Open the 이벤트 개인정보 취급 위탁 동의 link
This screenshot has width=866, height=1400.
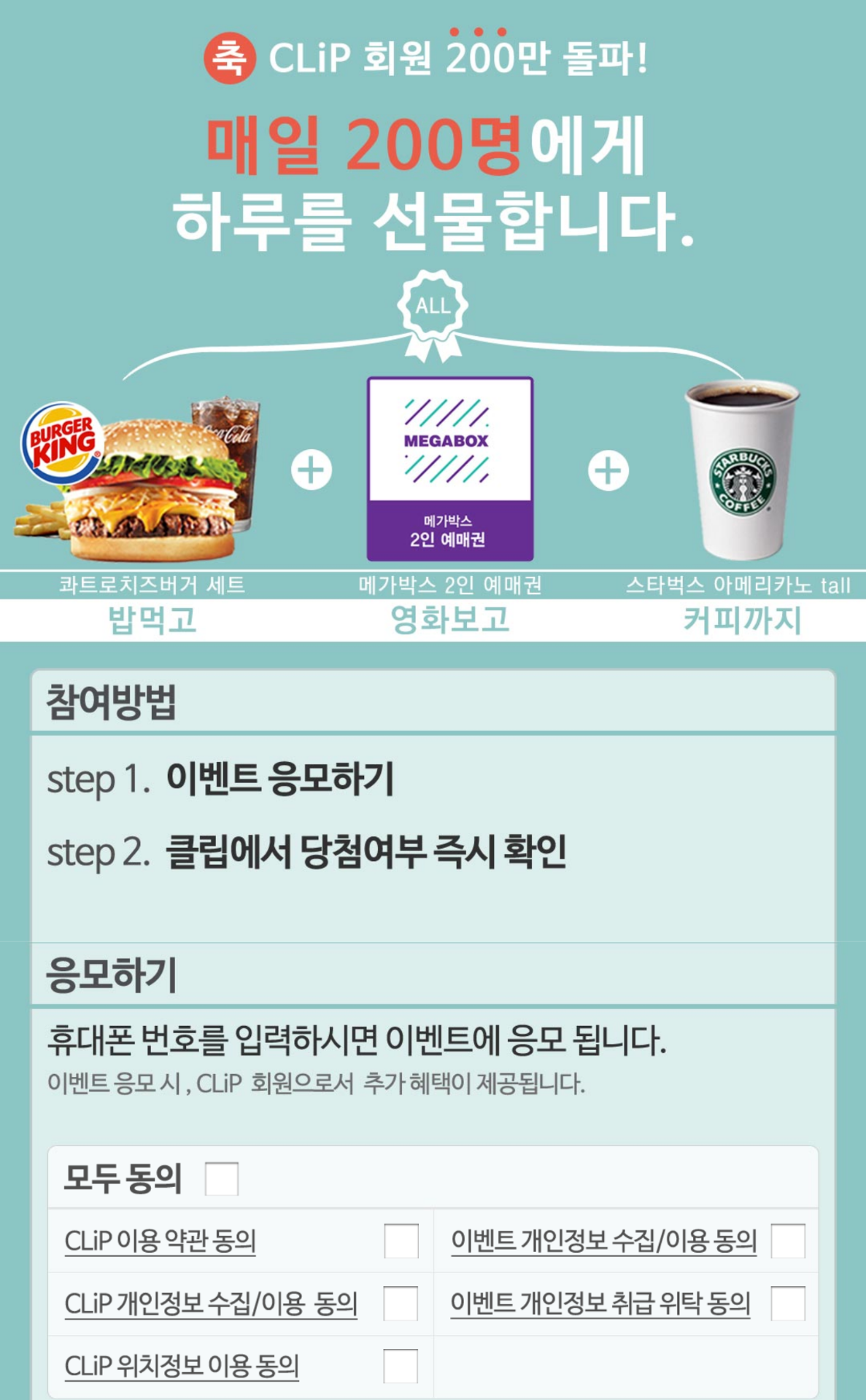coord(600,1304)
